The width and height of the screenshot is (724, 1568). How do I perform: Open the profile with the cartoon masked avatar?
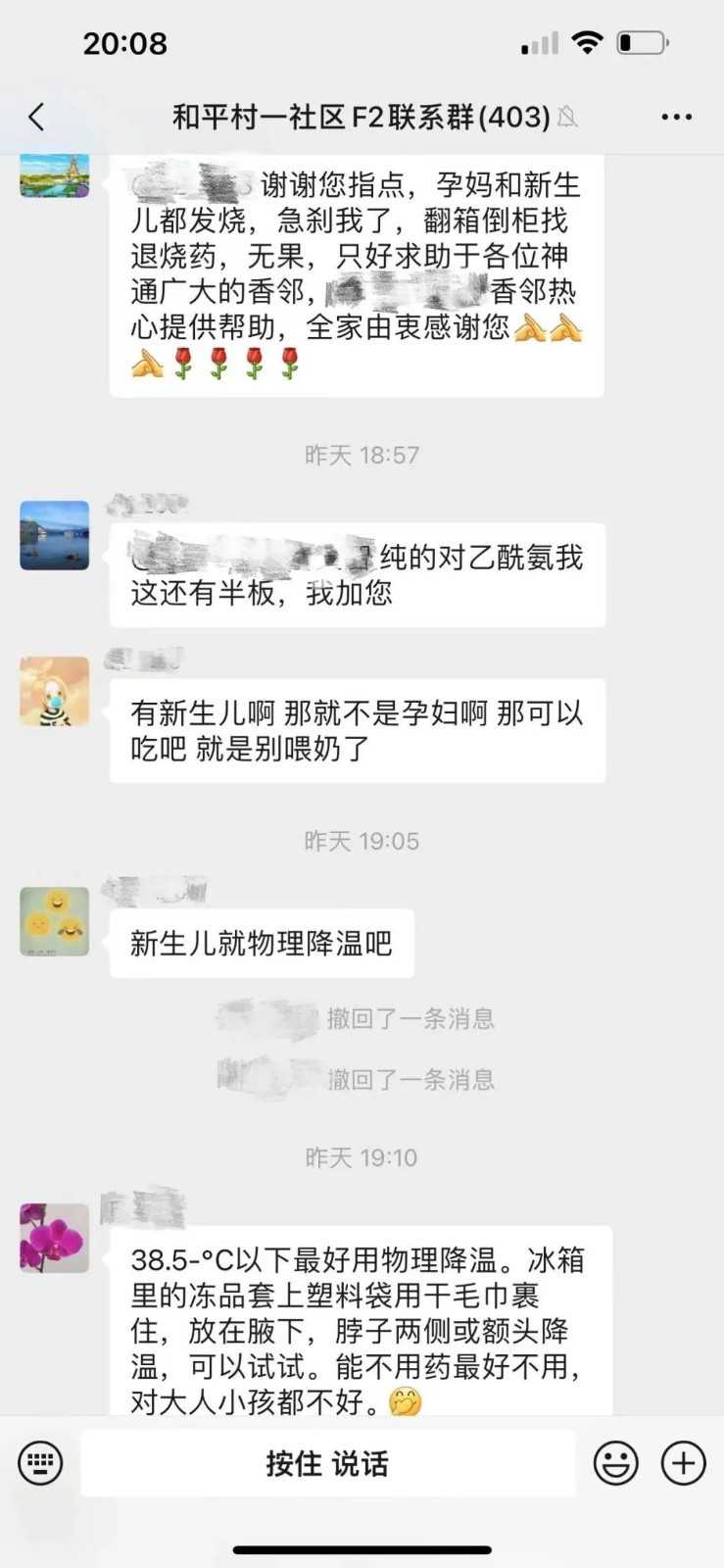point(55,692)
